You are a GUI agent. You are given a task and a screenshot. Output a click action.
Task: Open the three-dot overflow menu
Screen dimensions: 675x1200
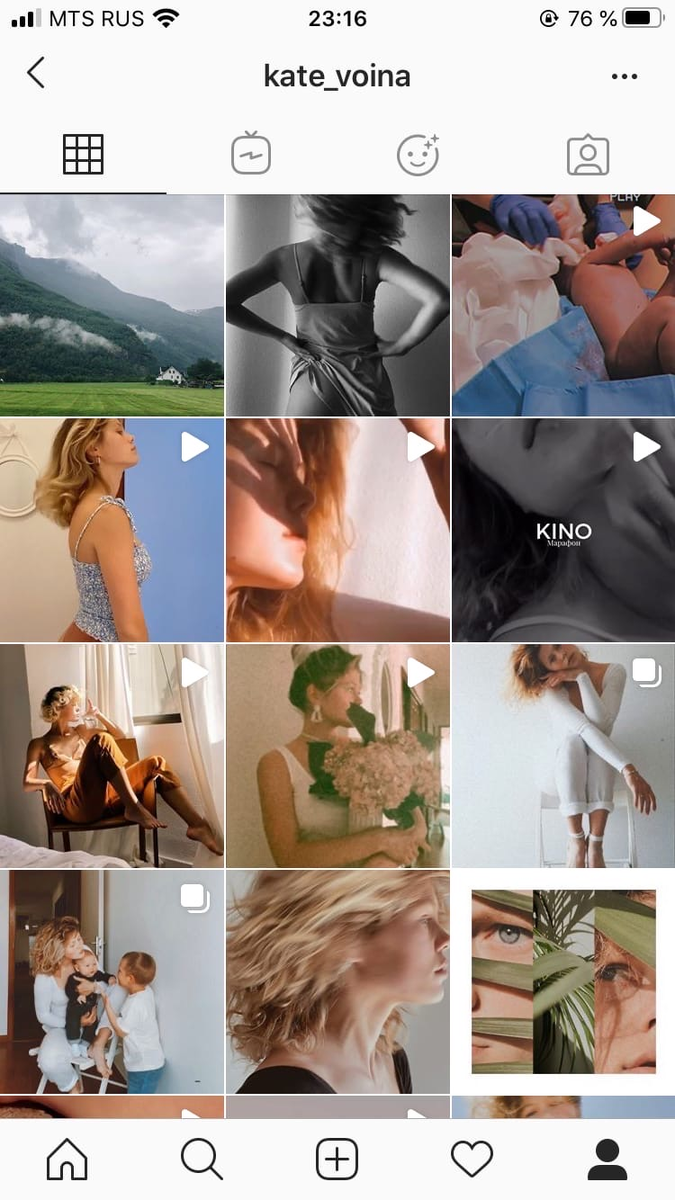point(624,76)
